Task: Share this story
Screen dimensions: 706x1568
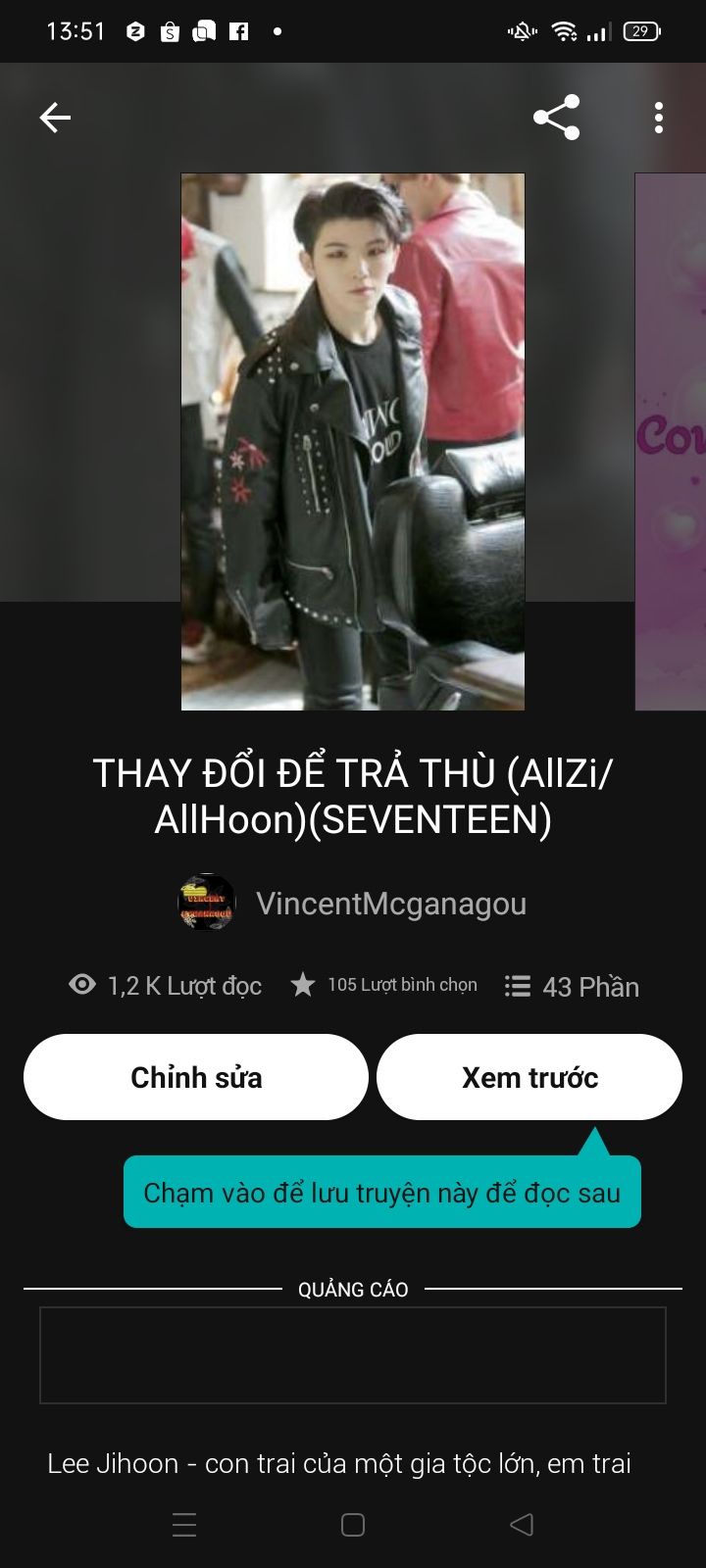Action: pos(557,118)
